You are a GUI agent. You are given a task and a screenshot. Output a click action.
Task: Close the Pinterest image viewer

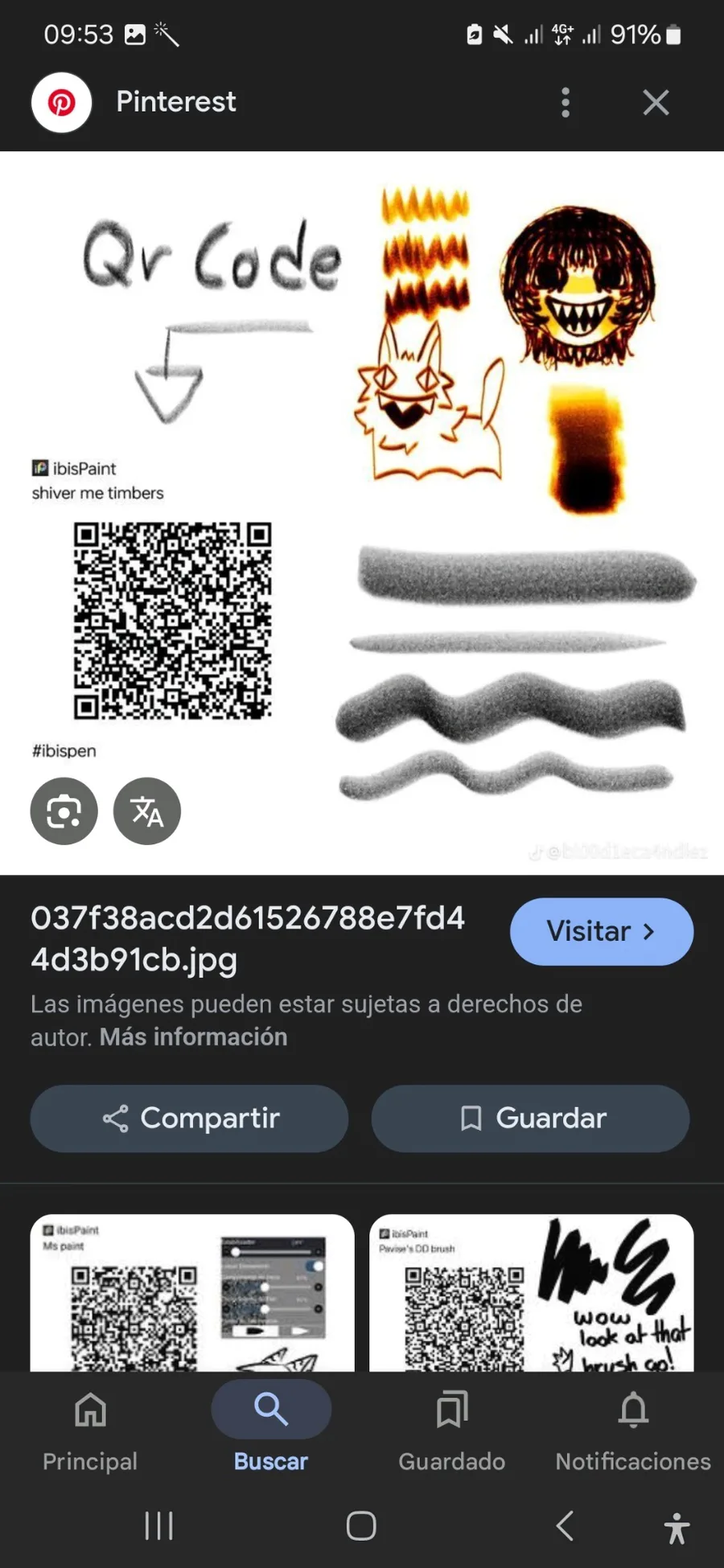click(x=656, y=102)
